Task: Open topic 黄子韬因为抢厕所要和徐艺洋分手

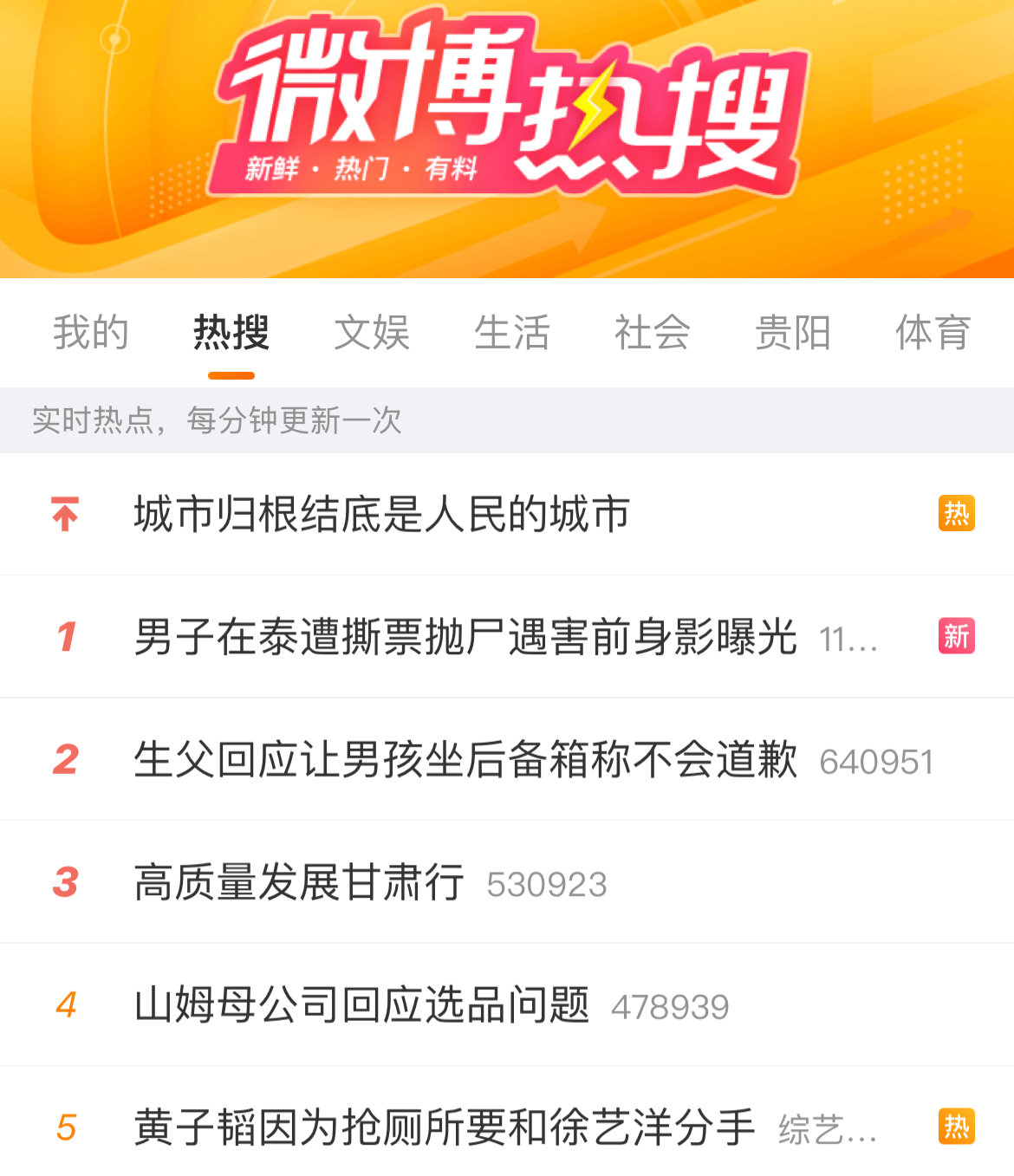Action: coord(445,1128)
